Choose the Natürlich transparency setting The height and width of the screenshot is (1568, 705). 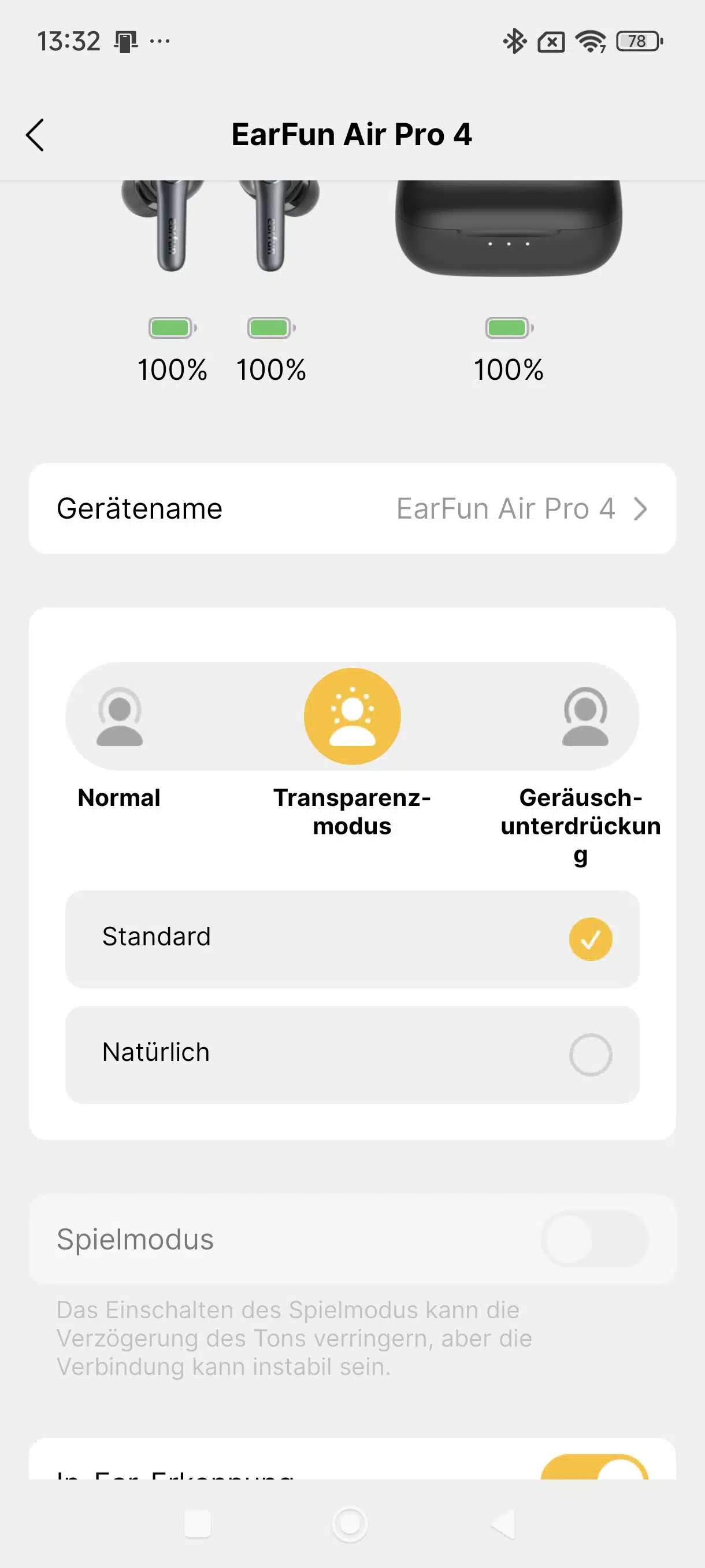[x=352, y=1054]
